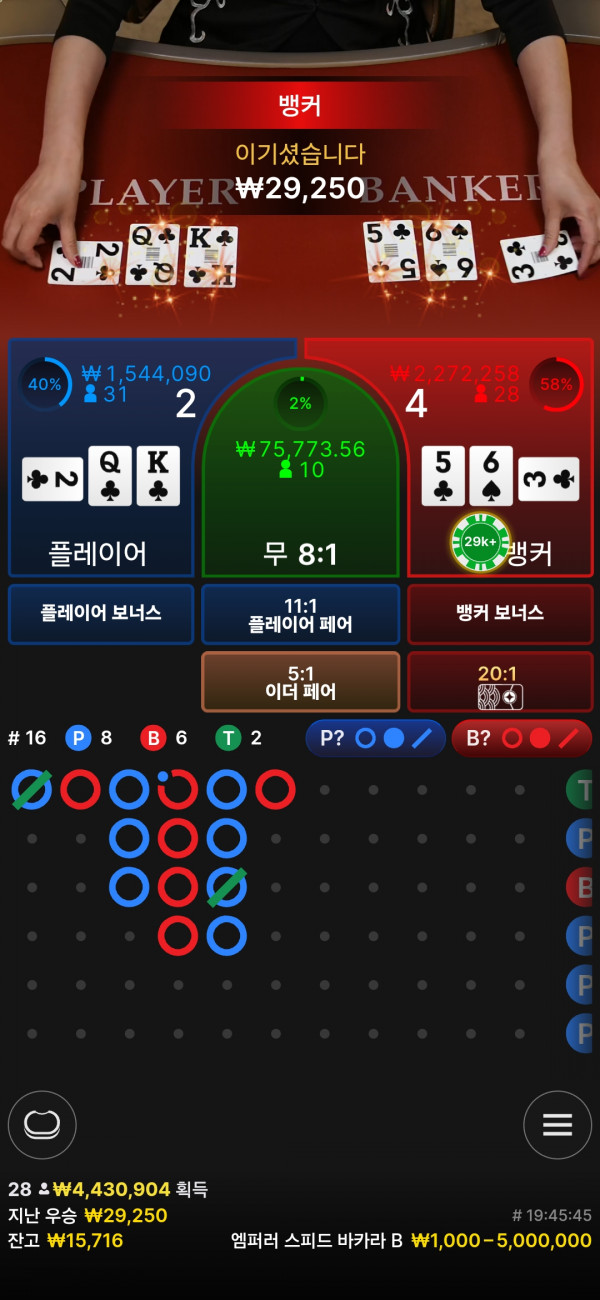600x1300 pixels.
Task: Show P? player prediction on roadmap
Action: tap(375, 738)
